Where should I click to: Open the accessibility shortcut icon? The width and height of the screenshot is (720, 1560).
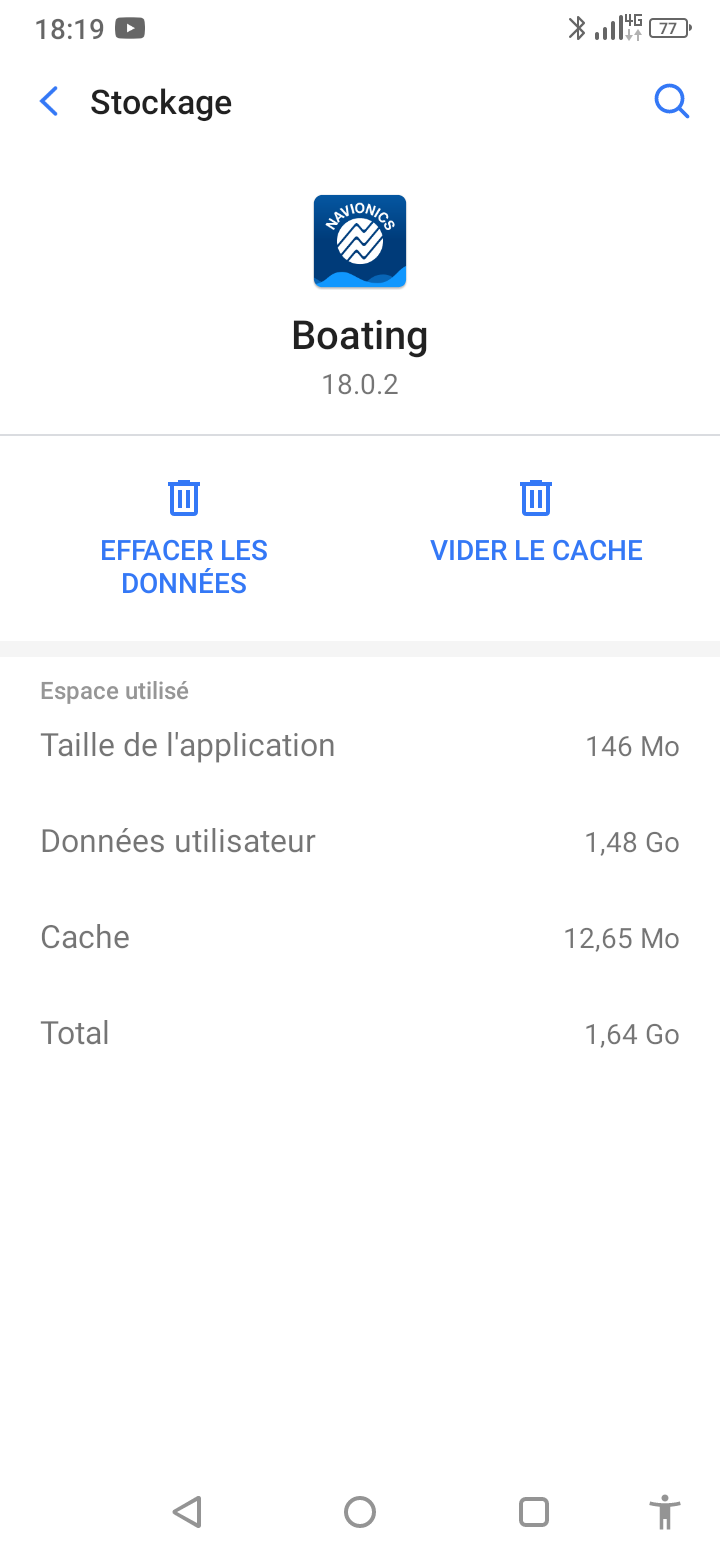pyautogui.click(x=664, y=1511)
